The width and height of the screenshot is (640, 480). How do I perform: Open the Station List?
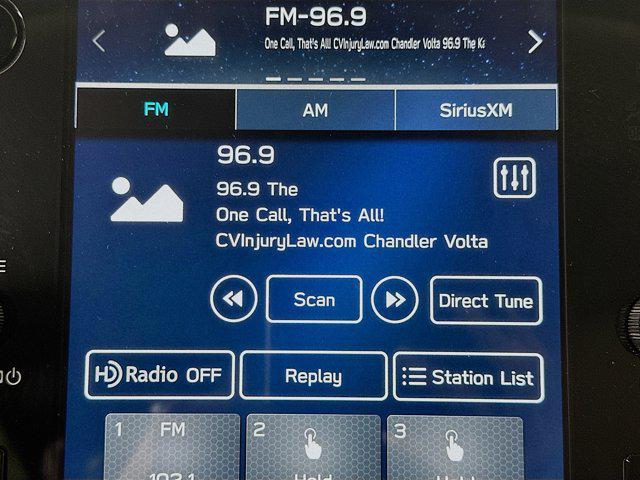tap(469, 377)
